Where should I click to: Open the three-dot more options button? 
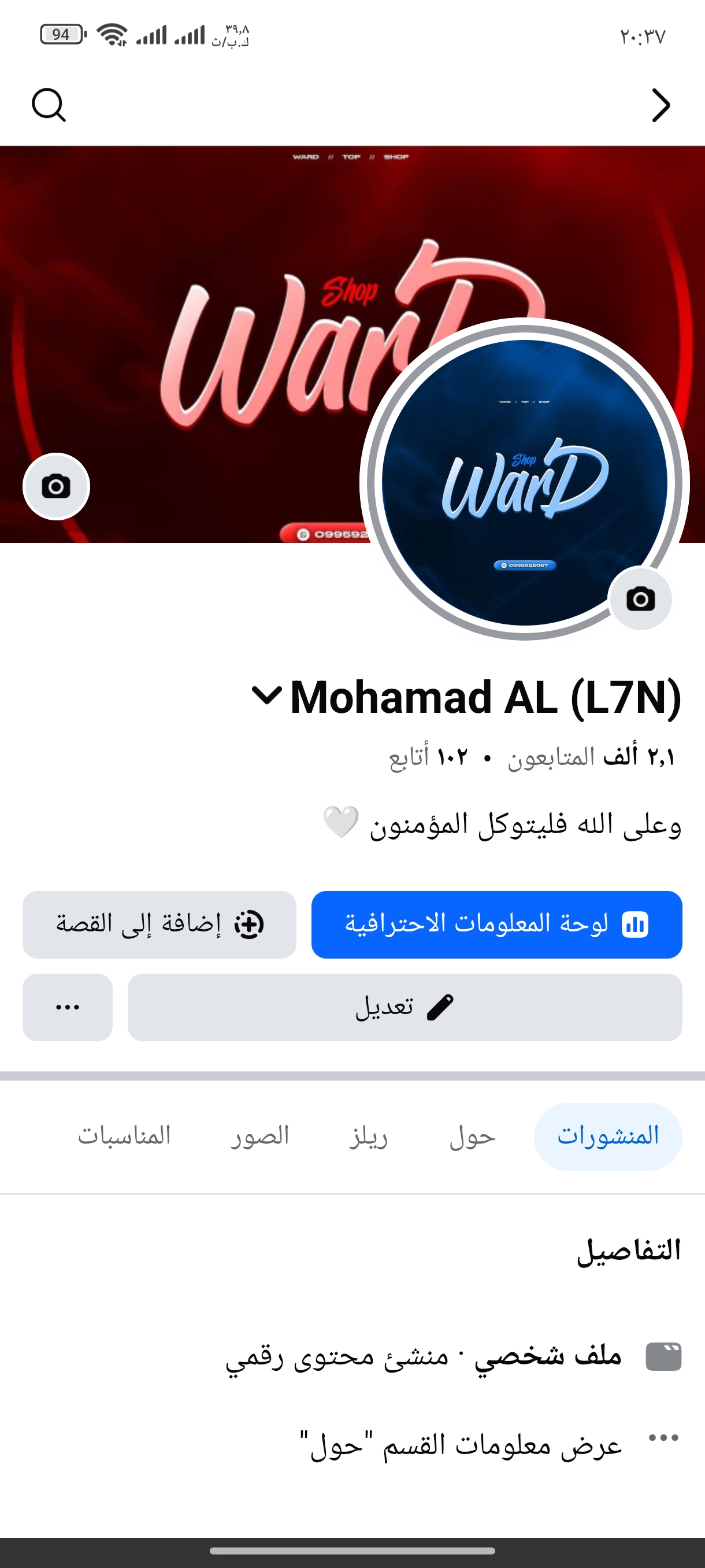67,1007
